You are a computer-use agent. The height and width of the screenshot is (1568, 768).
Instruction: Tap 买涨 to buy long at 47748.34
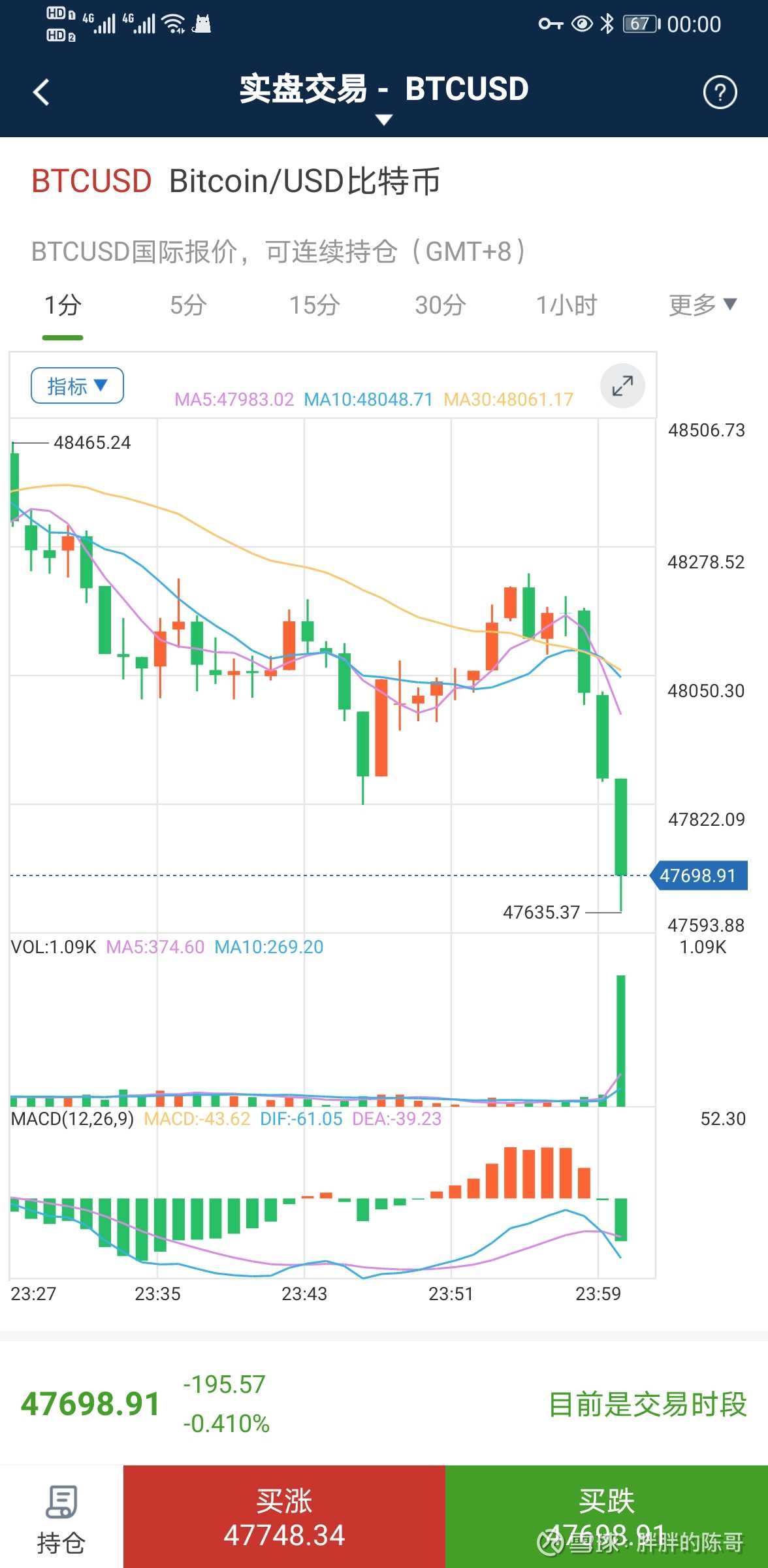point(284,1517)
